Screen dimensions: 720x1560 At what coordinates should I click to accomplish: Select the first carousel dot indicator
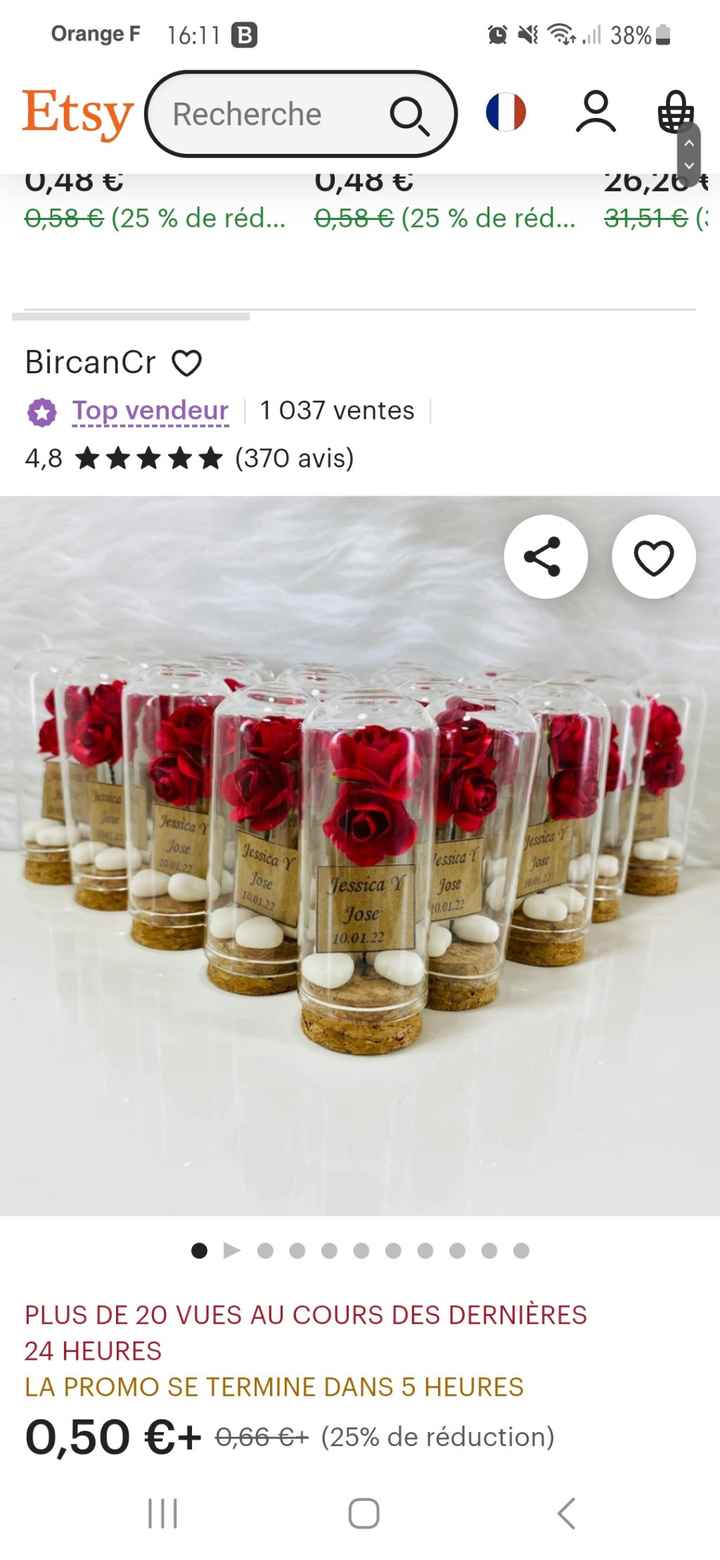pyautogui.click(x=199, y=1249)
